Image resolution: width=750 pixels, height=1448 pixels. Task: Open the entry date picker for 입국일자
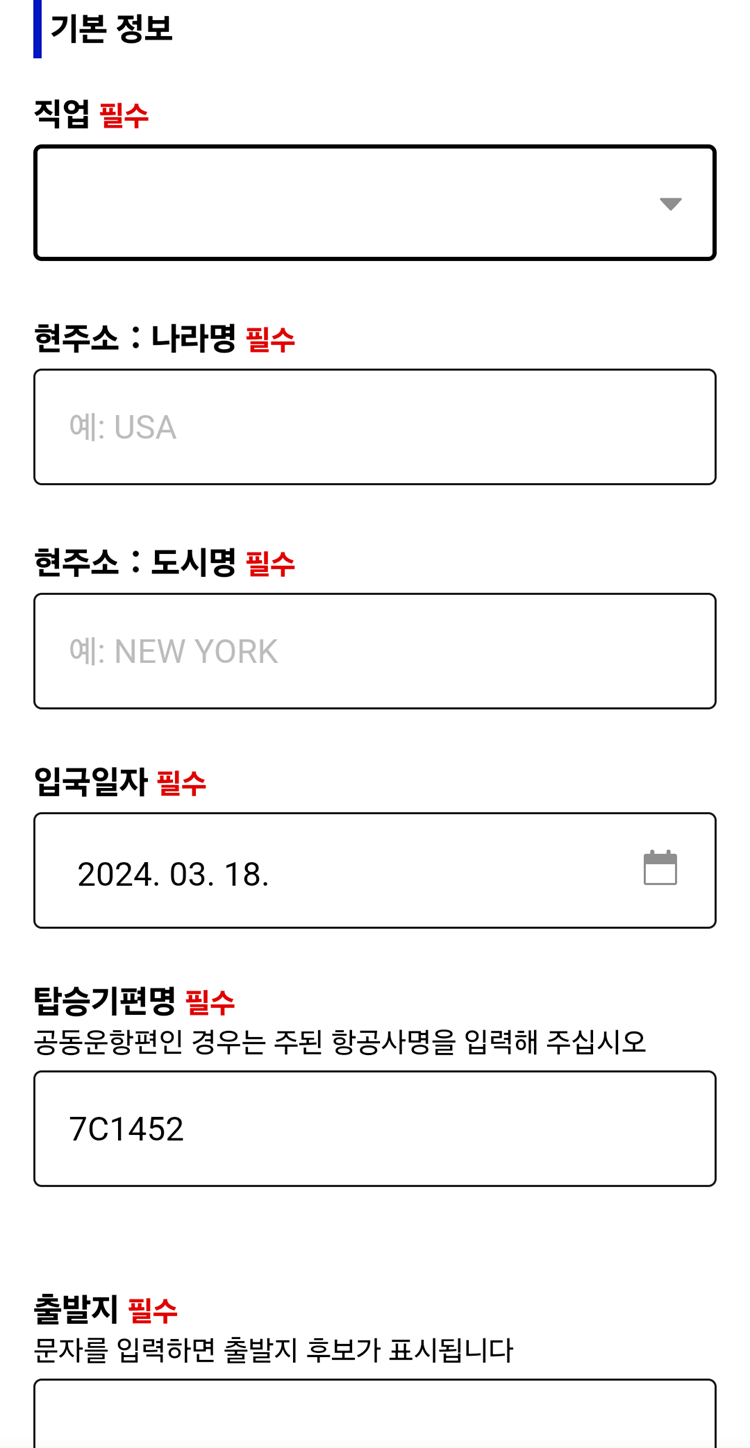[660, 868]
